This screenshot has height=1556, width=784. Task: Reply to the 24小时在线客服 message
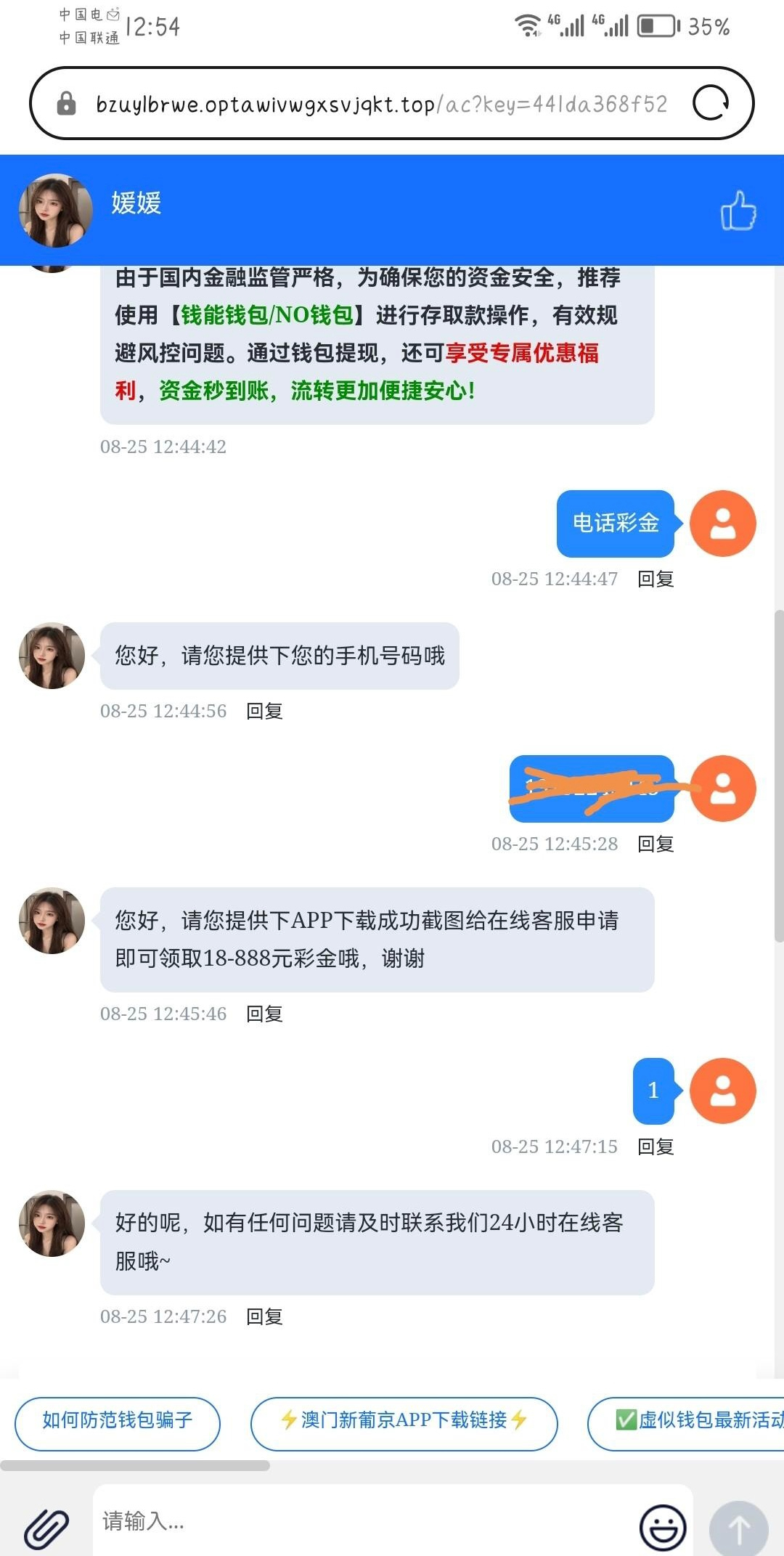264,1316
